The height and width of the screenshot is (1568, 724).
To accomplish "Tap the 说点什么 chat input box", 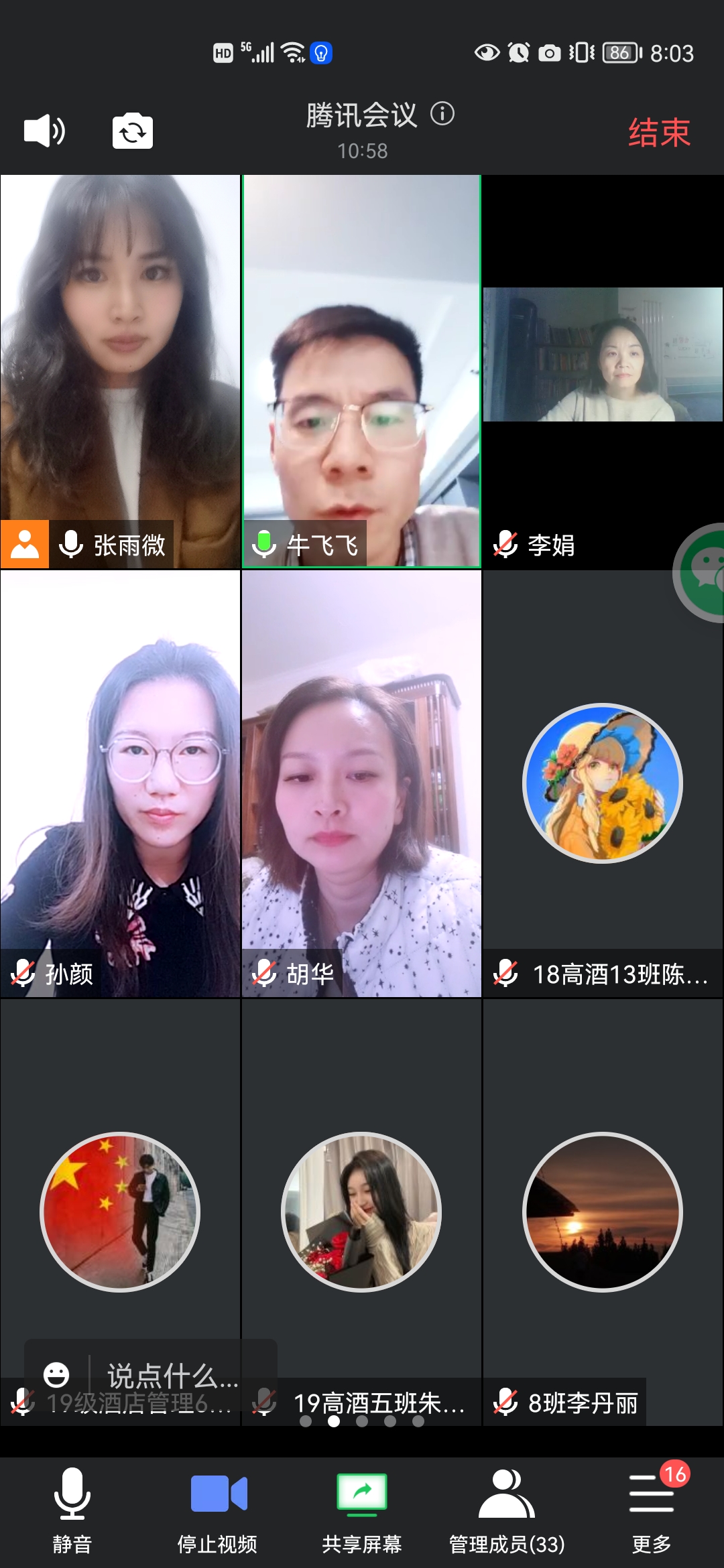I will (173, 1376).
